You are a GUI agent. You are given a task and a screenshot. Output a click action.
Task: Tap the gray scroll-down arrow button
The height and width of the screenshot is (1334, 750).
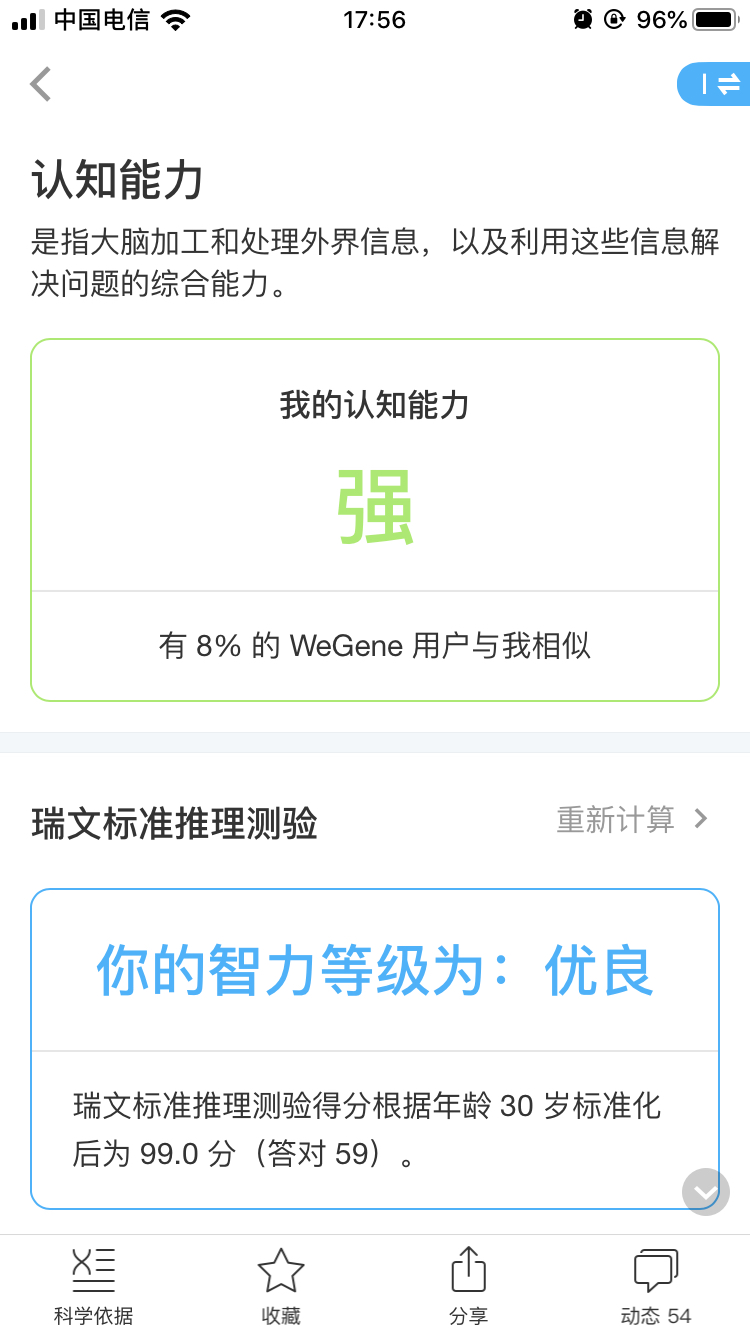point(706,1192)
